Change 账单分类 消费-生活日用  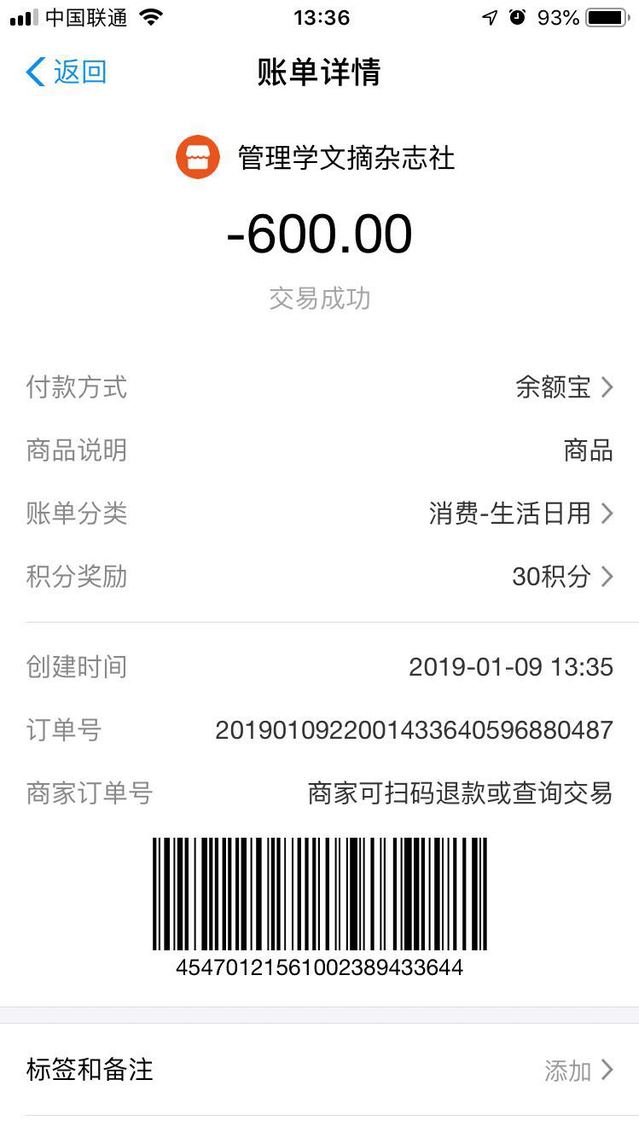320,513
